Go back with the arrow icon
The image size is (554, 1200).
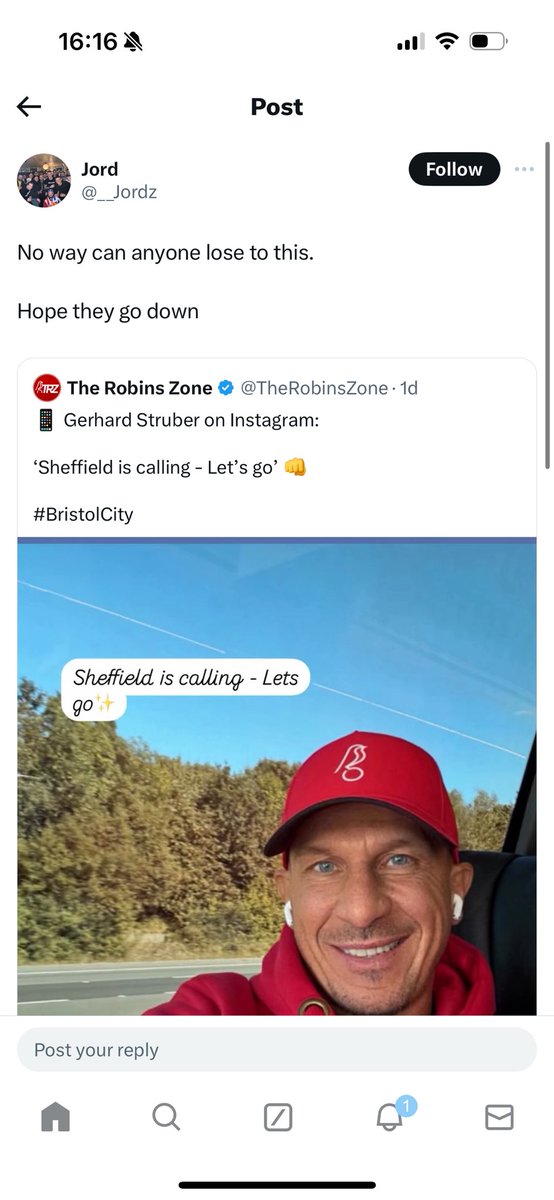click(29, 107)
